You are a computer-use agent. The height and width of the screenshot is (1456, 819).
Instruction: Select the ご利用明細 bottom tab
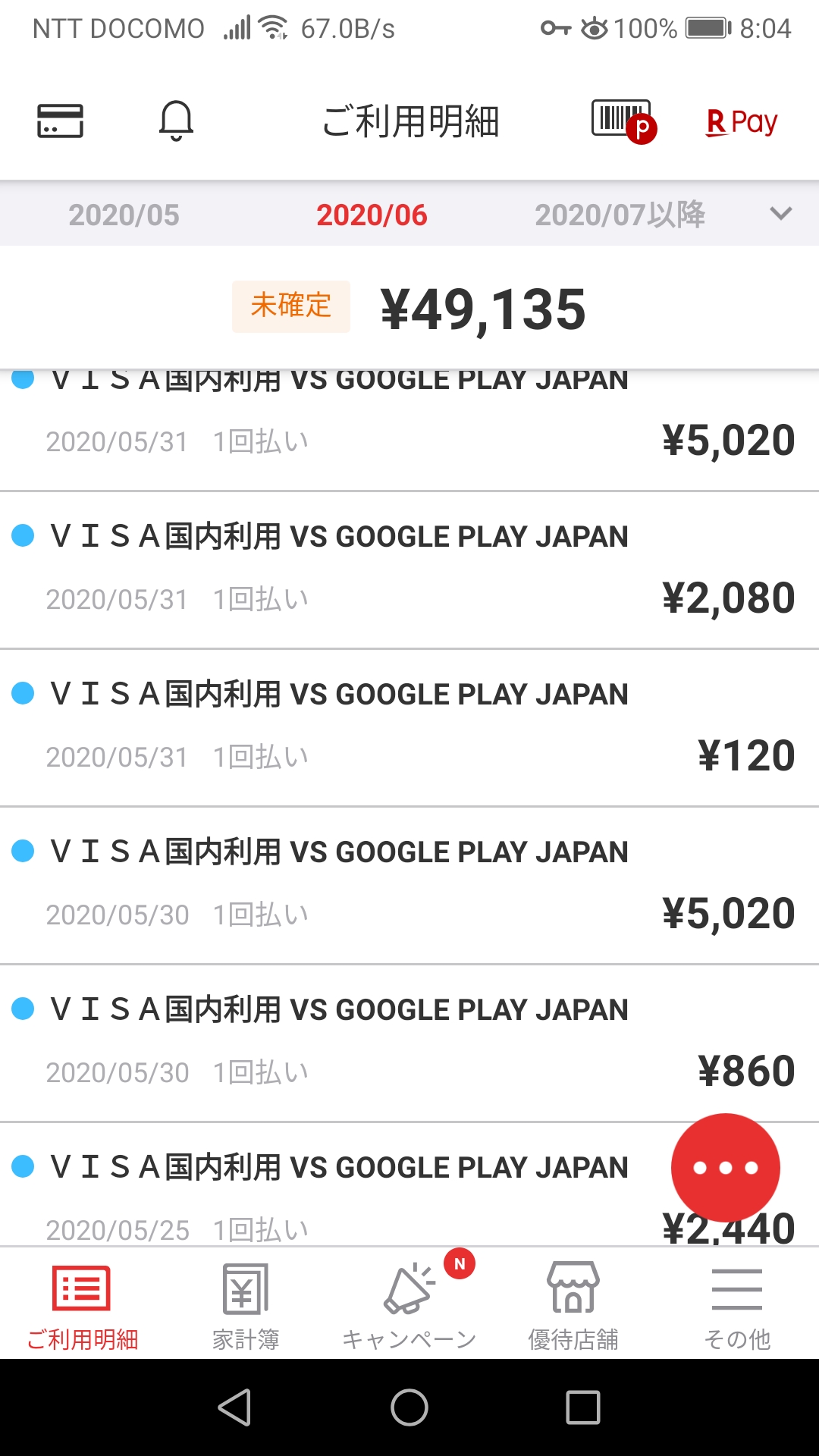(x=82, y=1306)
